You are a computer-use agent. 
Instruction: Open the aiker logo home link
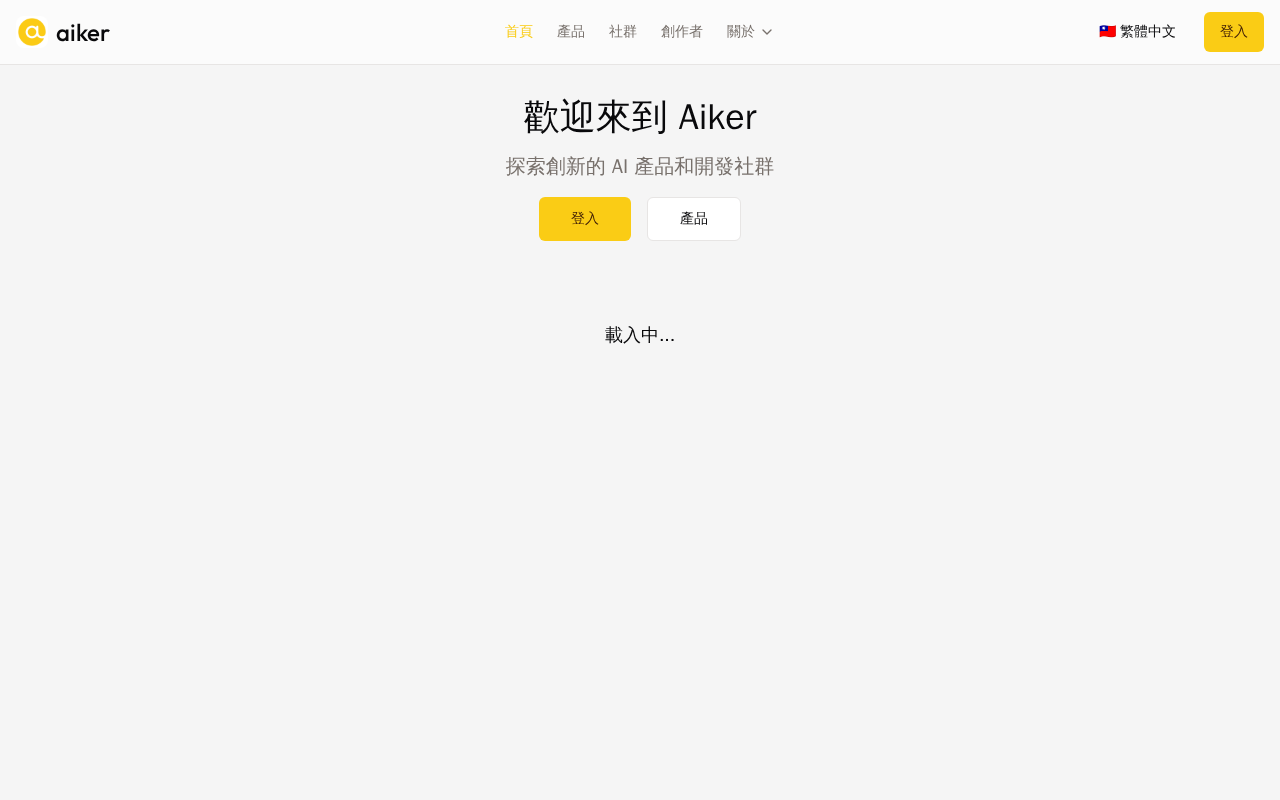64,32
